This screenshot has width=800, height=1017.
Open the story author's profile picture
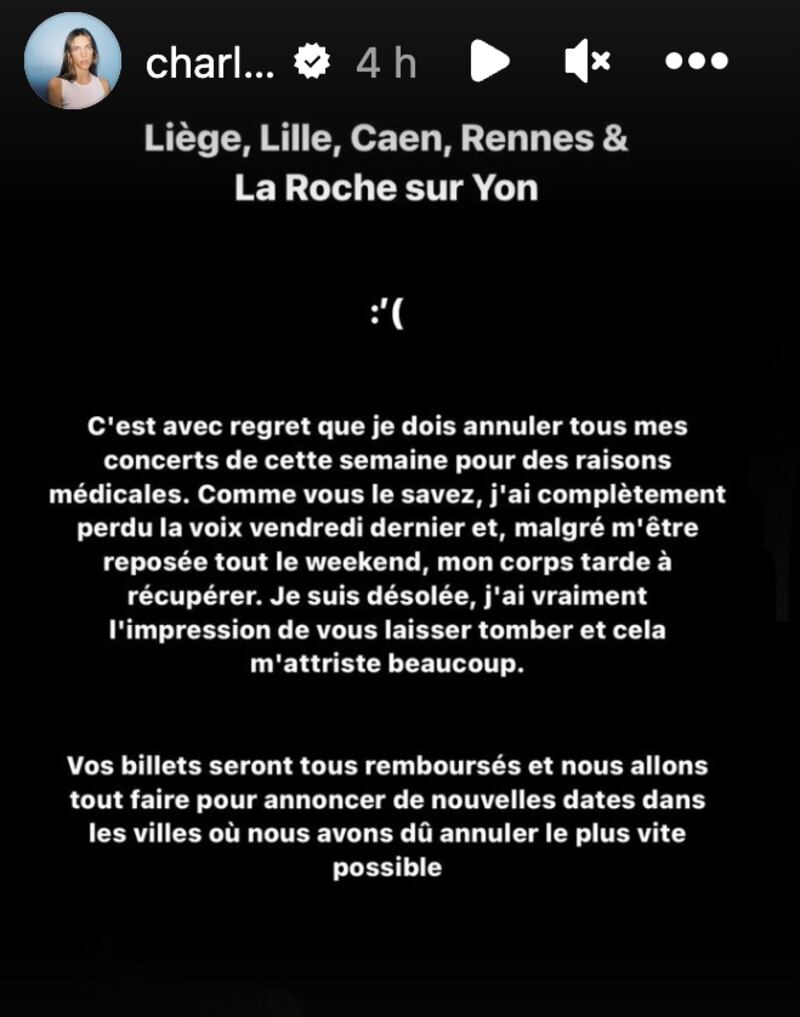[x=73, y=60]
